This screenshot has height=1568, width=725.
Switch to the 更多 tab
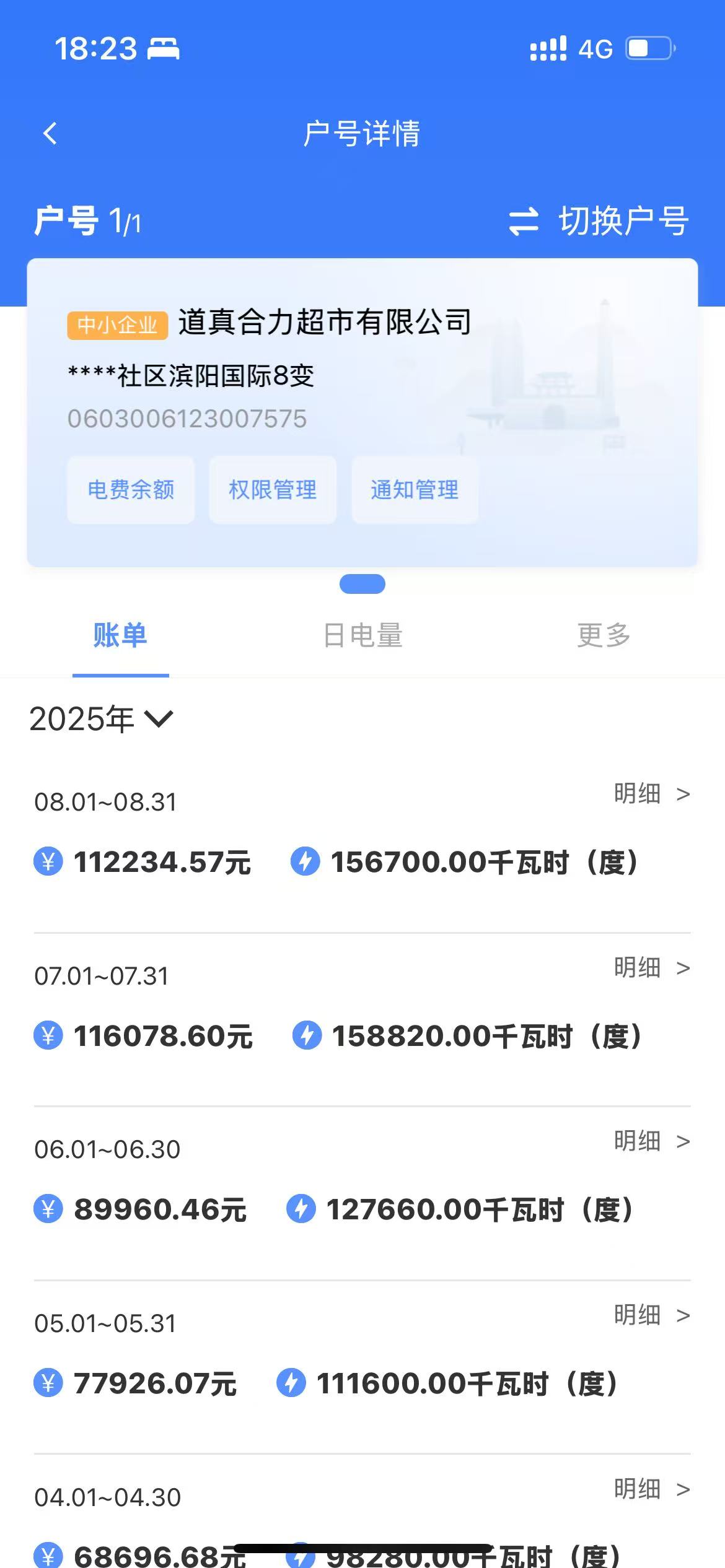pyautogui.click(x=604, y=635)
